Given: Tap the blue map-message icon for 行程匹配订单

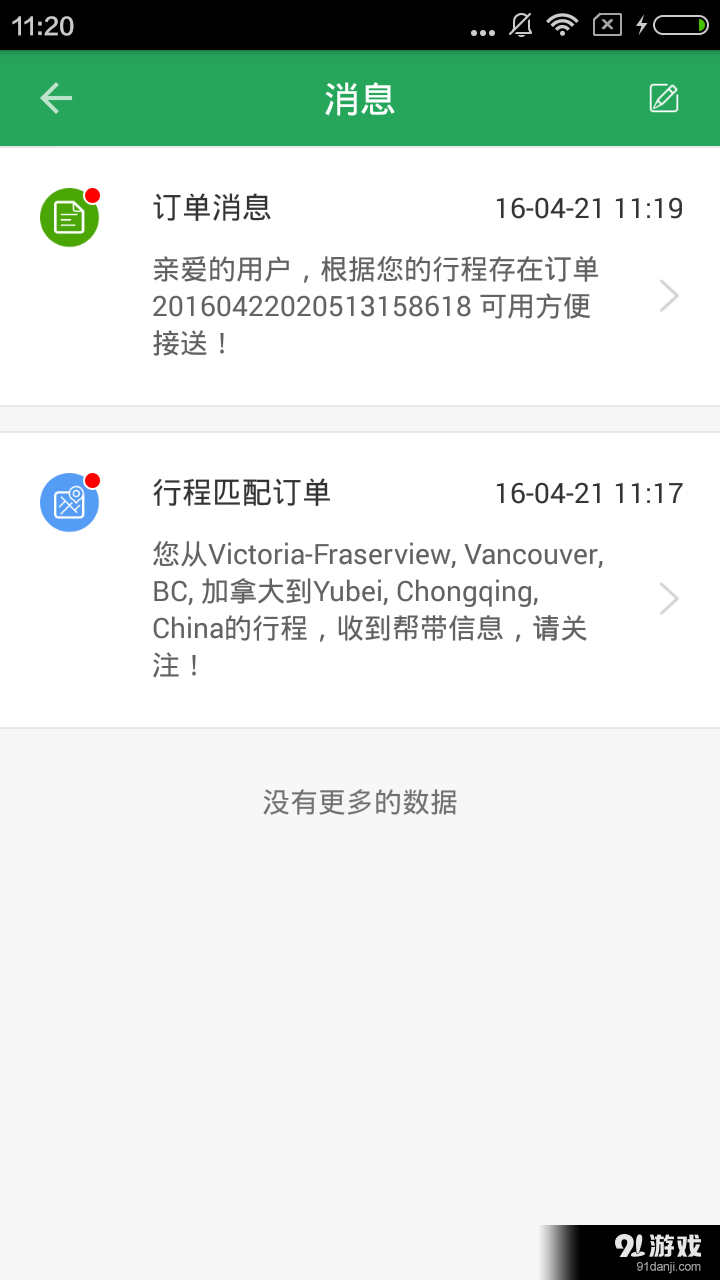Looking at the screenshot, I should pos(68,502).
